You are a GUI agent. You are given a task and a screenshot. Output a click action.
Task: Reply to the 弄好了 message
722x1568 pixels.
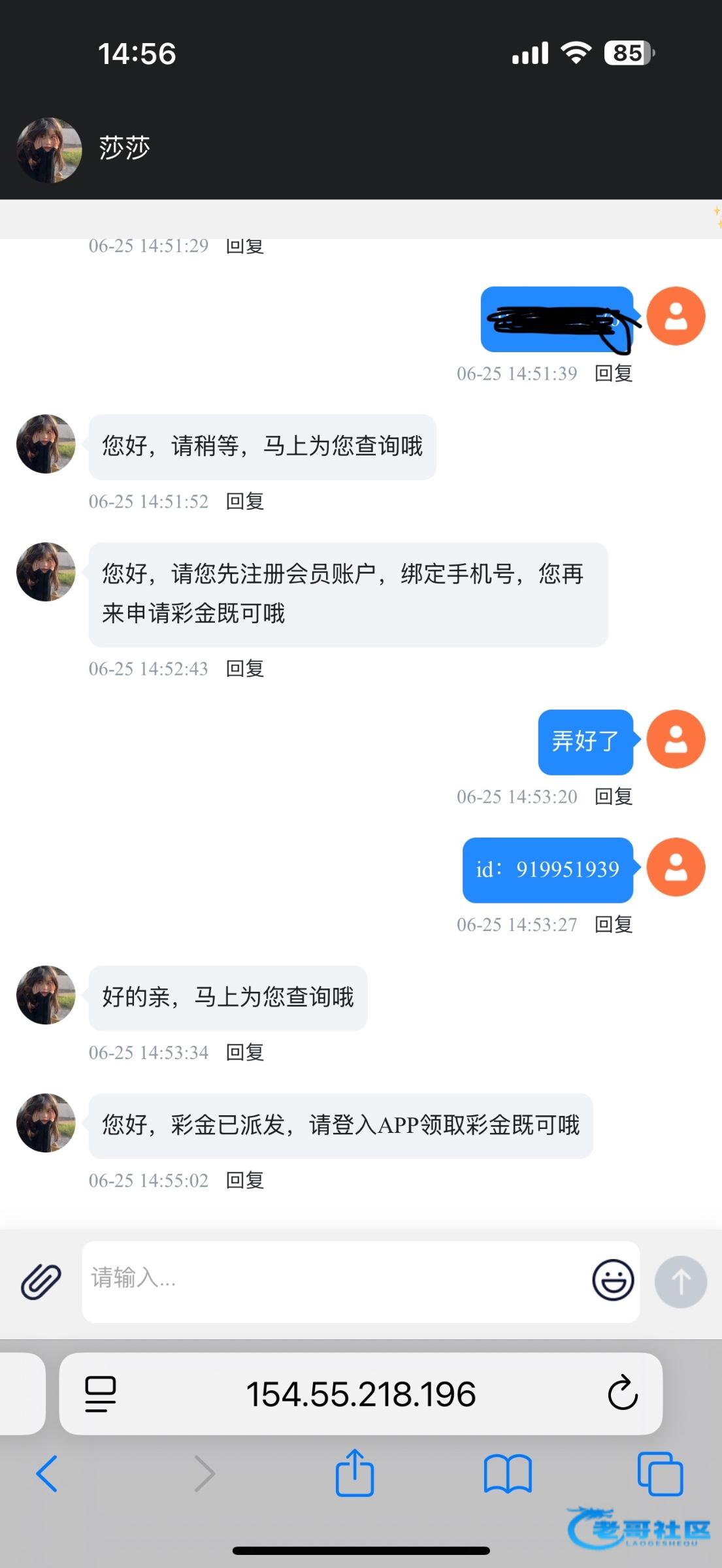click(614, 796)
